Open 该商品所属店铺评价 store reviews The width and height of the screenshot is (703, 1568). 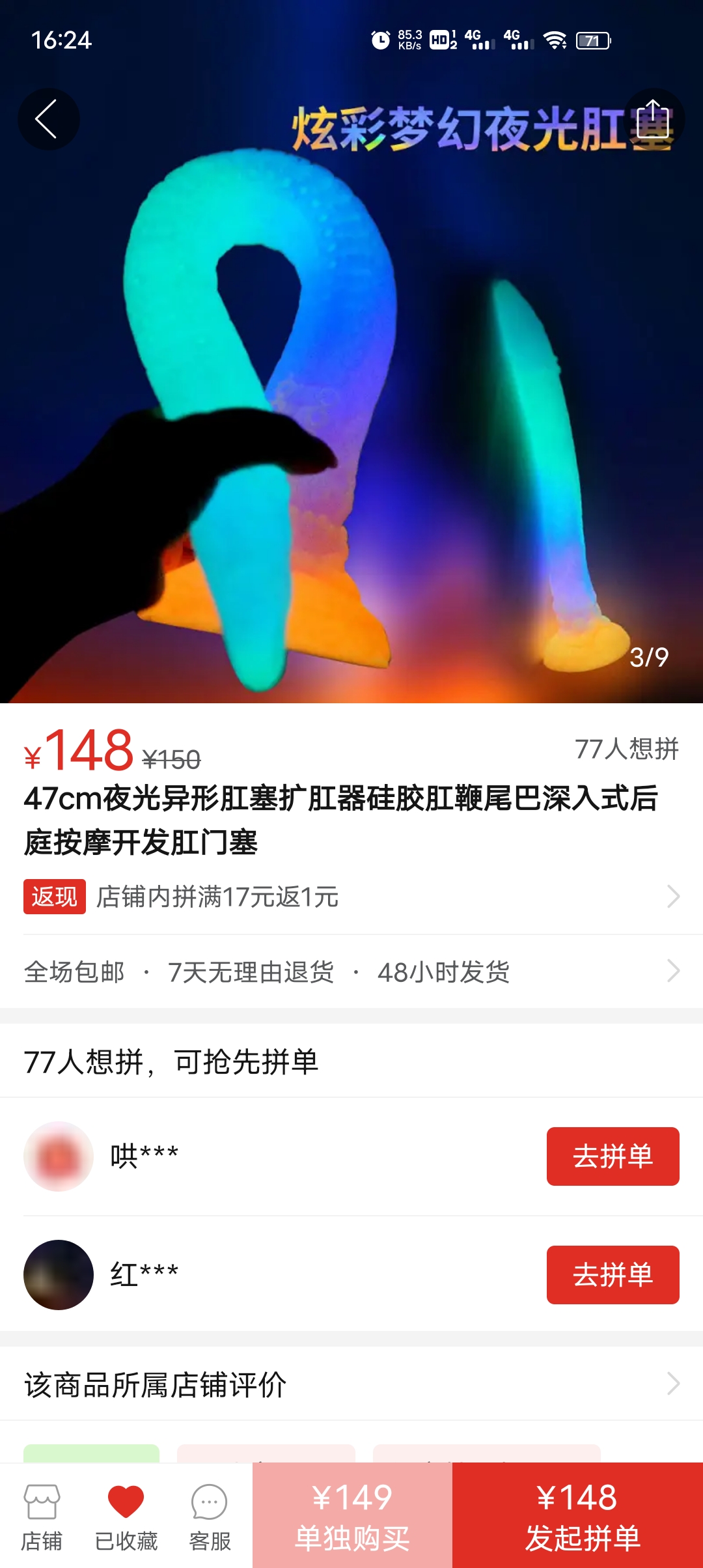pyautogui.click(x=351, y=1384)
